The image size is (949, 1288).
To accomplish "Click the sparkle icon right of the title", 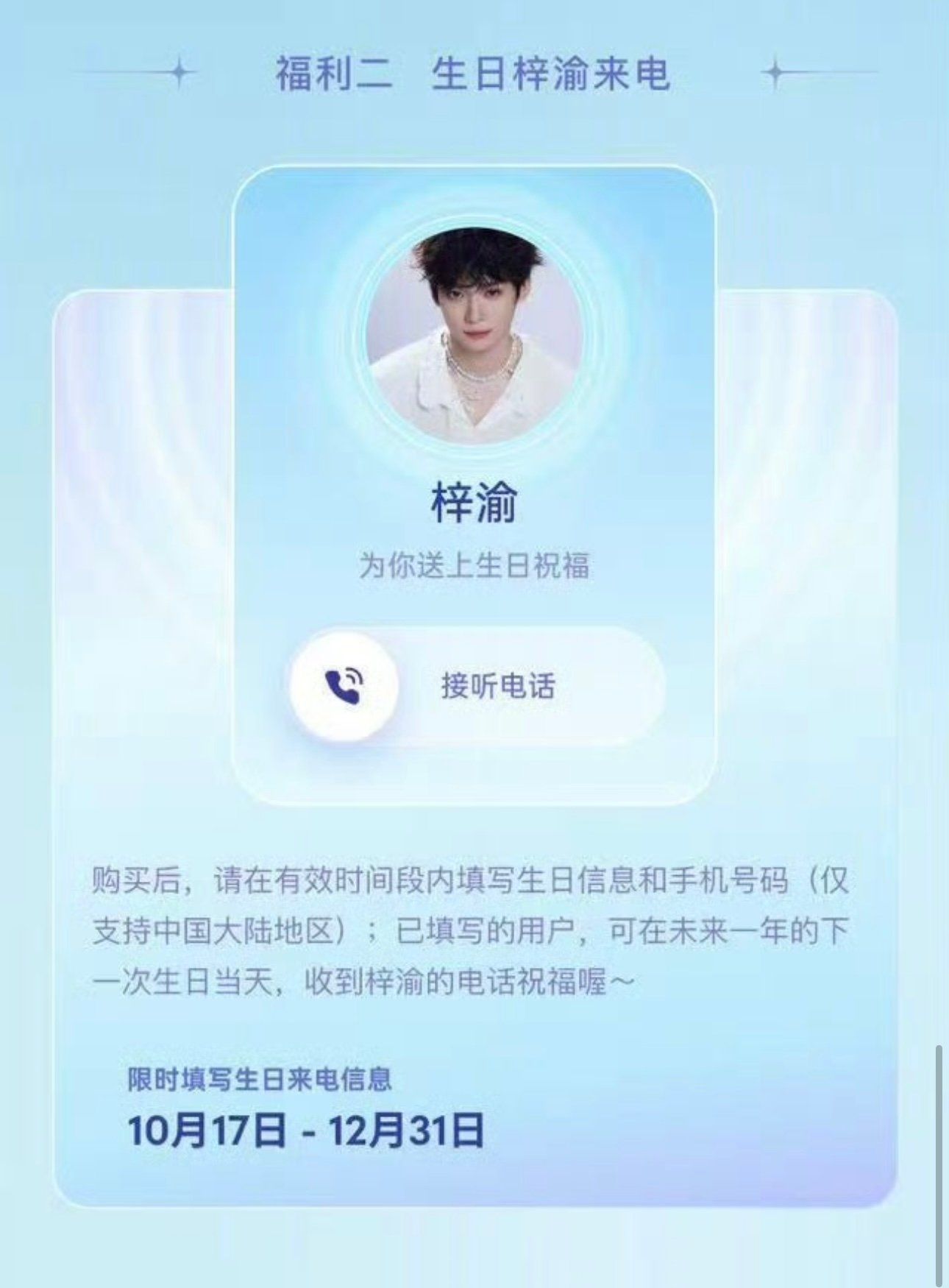I will tap(775, 71).
